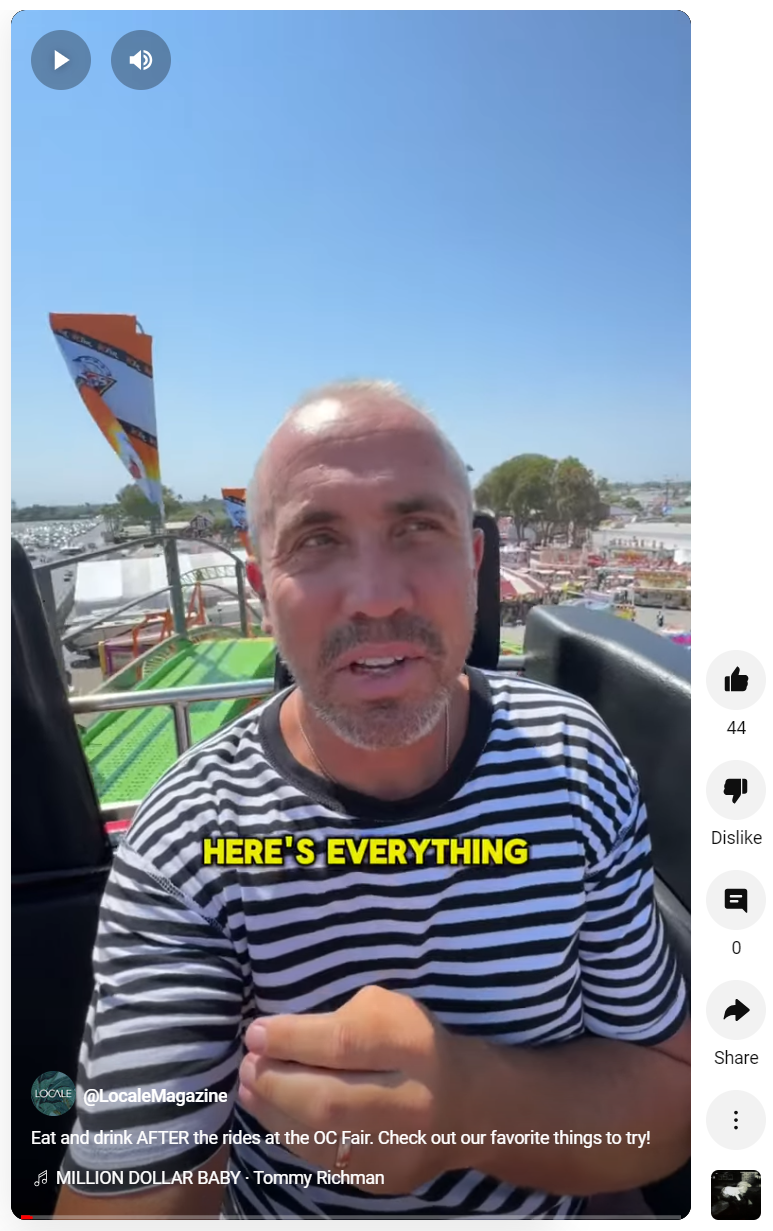Open the @LocaleMagazine channel
The height and width of the screenshot is (1231, 773).
point(155,1096)
